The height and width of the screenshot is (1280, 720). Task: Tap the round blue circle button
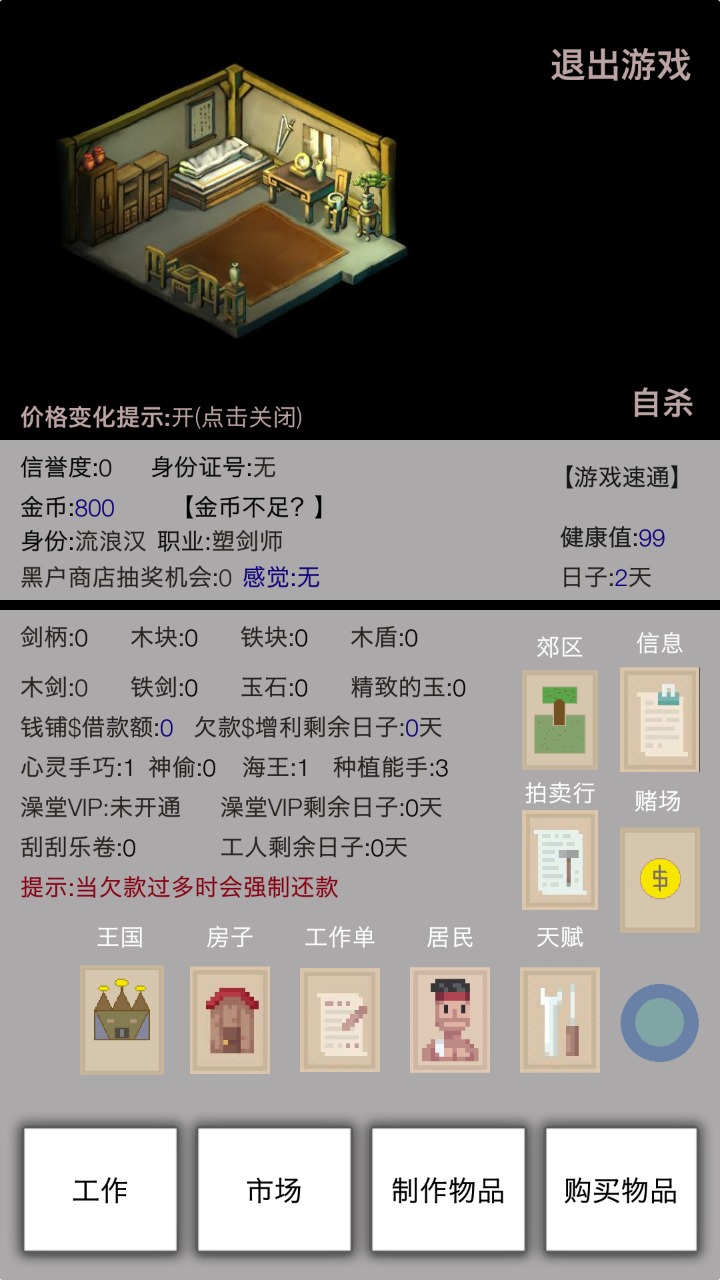coord(660,1023)
